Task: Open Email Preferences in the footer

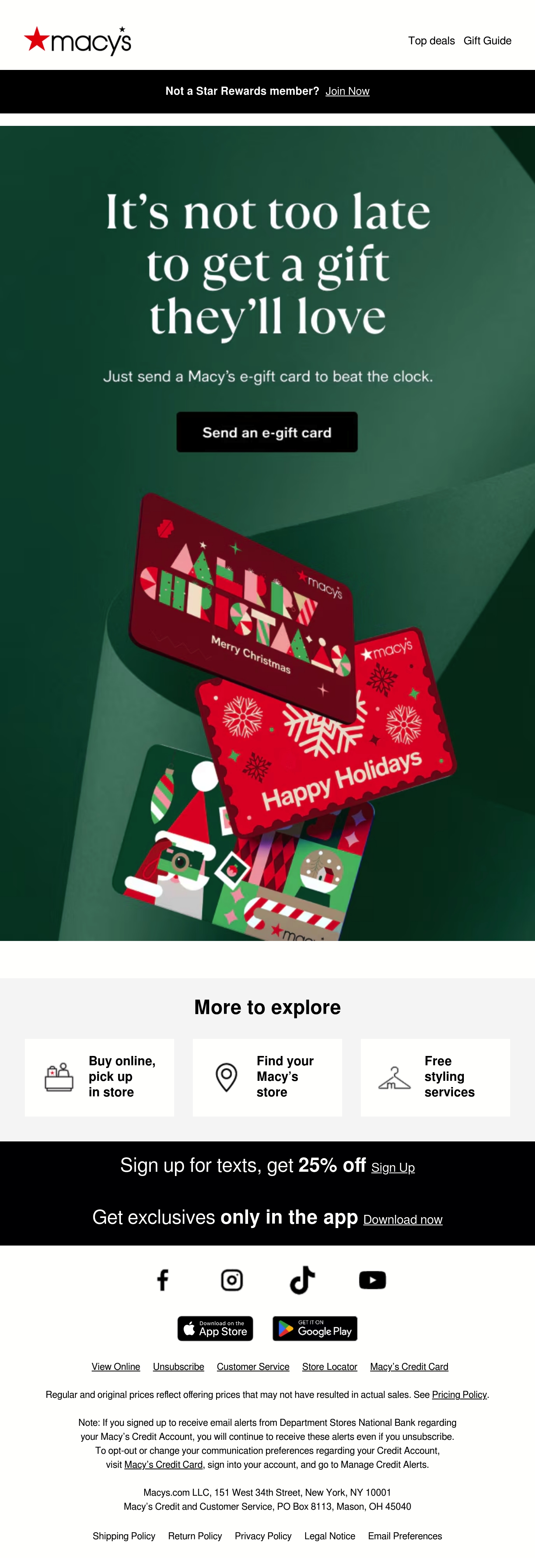Action: tap(405, 1537)
